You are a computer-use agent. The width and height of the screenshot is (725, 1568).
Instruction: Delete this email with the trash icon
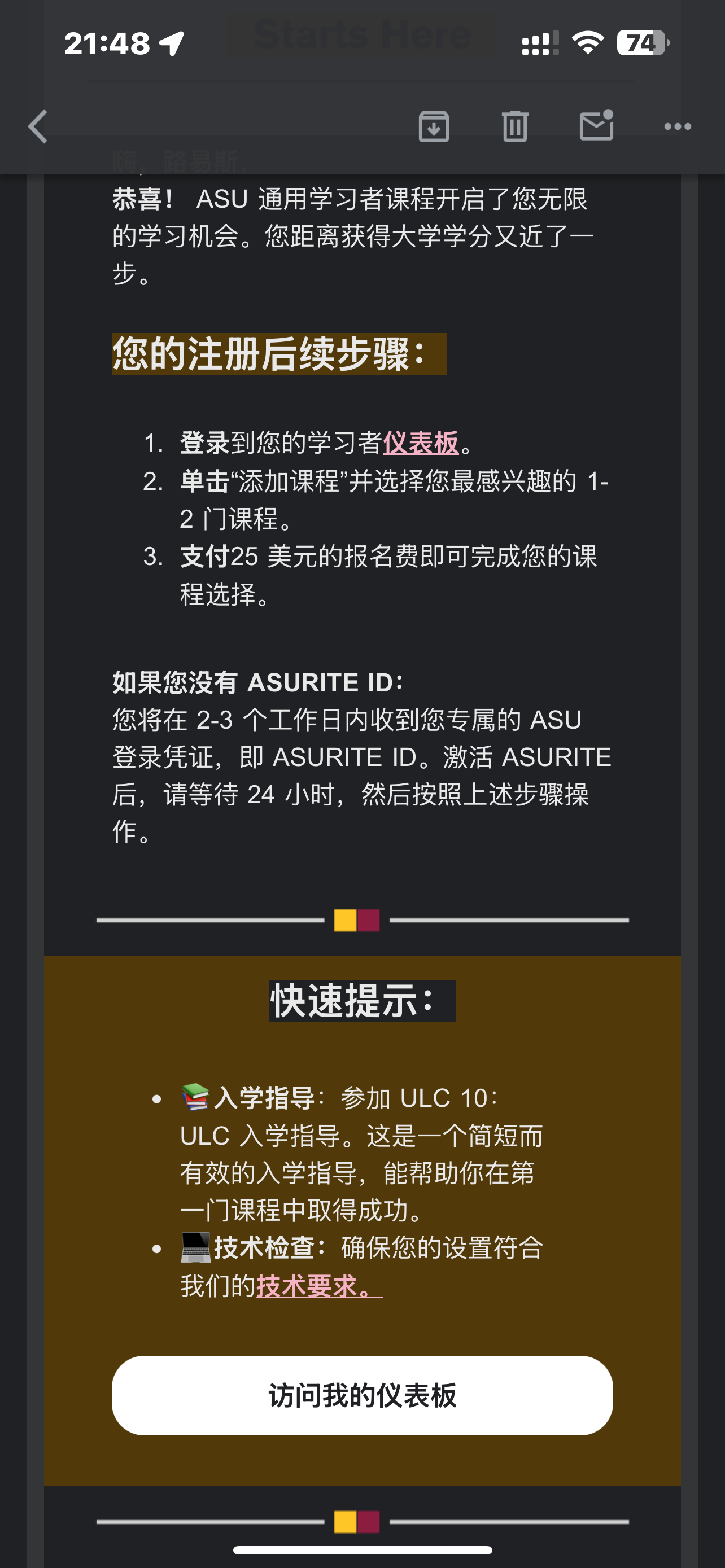click(514, 126)
